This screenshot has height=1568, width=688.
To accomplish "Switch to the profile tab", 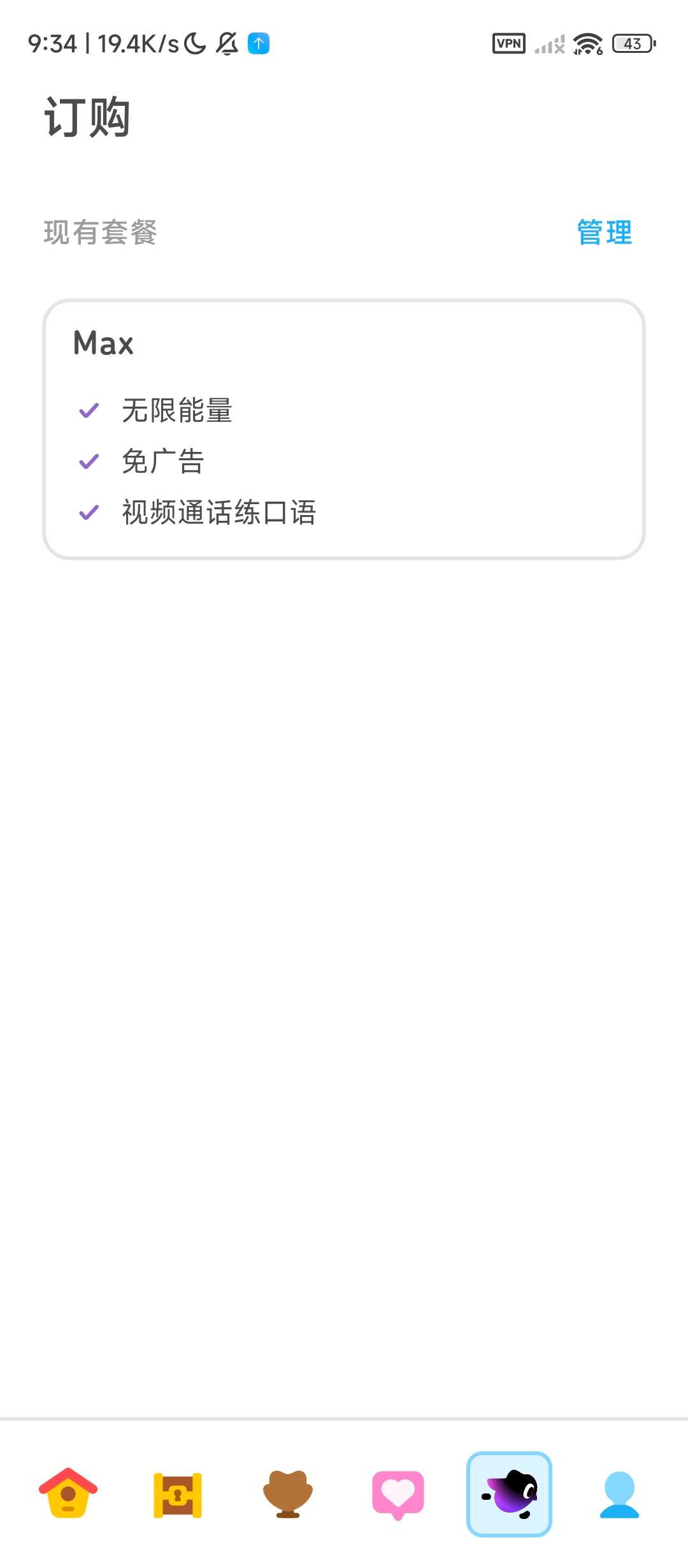I will (619, 1495).
